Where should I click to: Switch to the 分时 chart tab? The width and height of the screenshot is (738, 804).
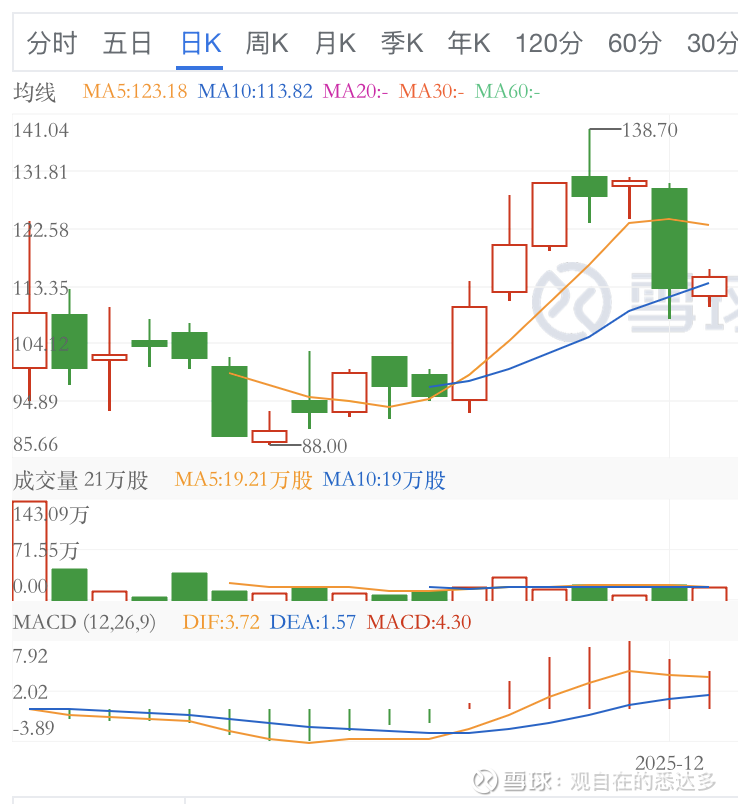click(52, 43)
